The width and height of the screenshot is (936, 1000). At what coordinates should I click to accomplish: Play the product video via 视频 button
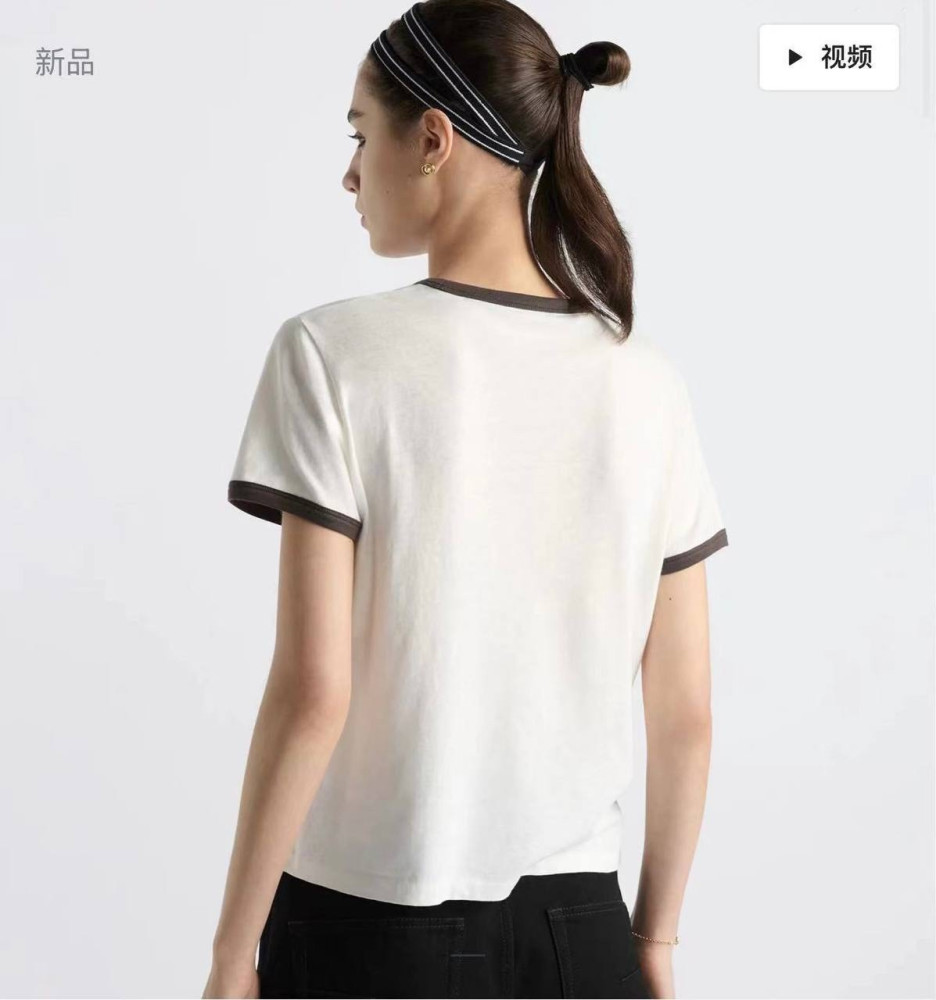tap(829, 57)
